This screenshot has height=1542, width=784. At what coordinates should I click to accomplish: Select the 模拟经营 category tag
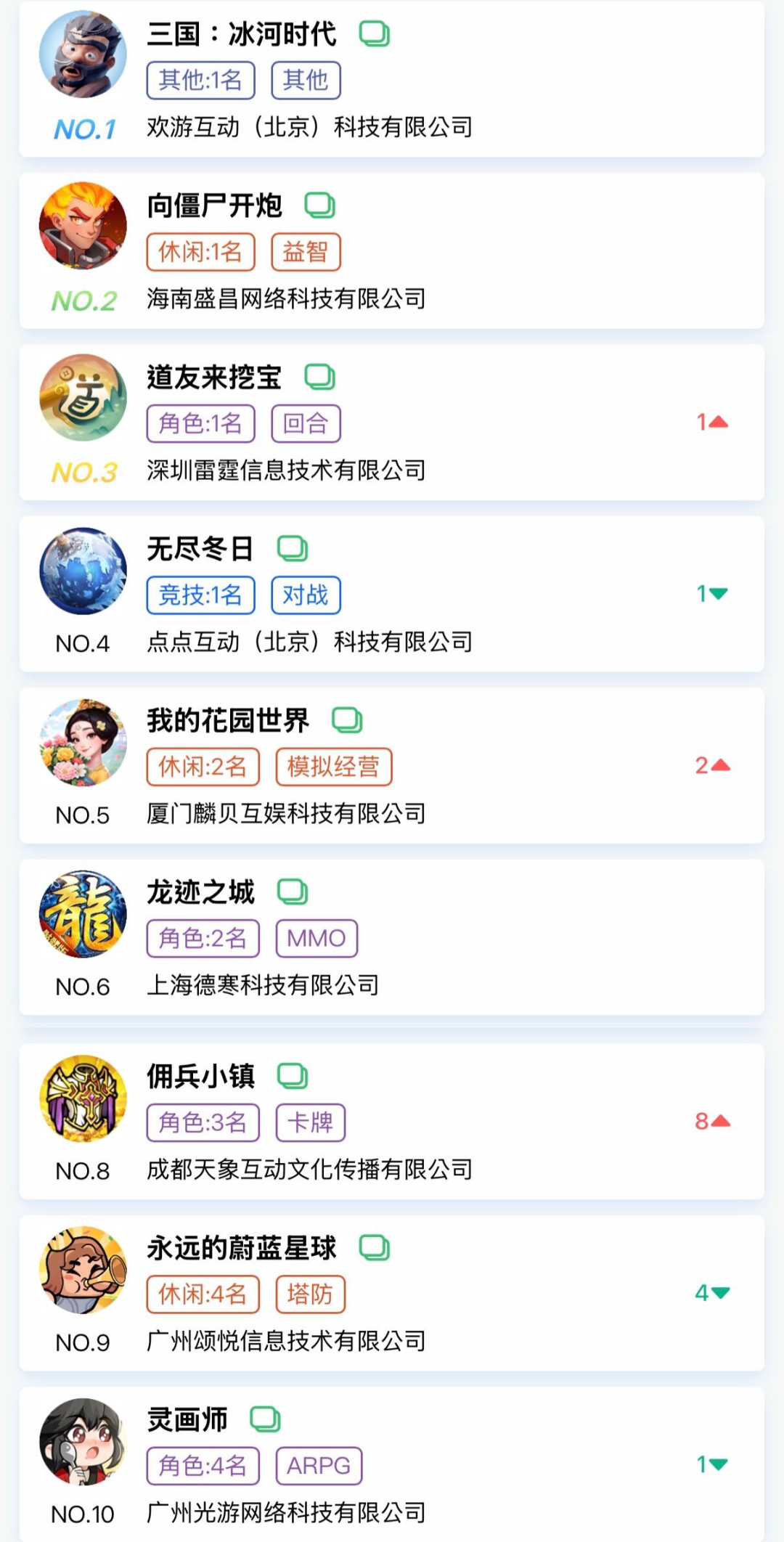[335, 767]
